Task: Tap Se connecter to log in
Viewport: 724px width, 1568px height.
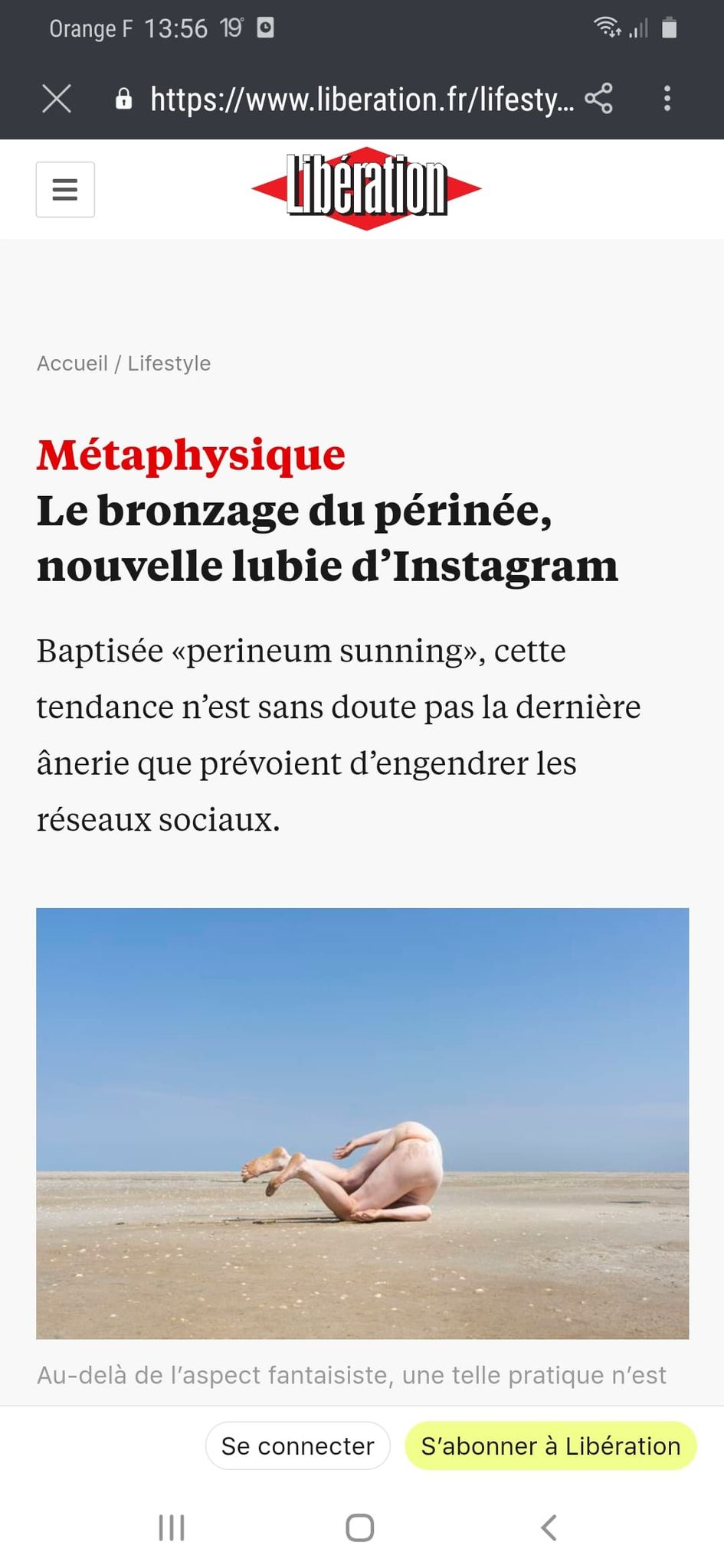Action: click(x=297, y=1445)
